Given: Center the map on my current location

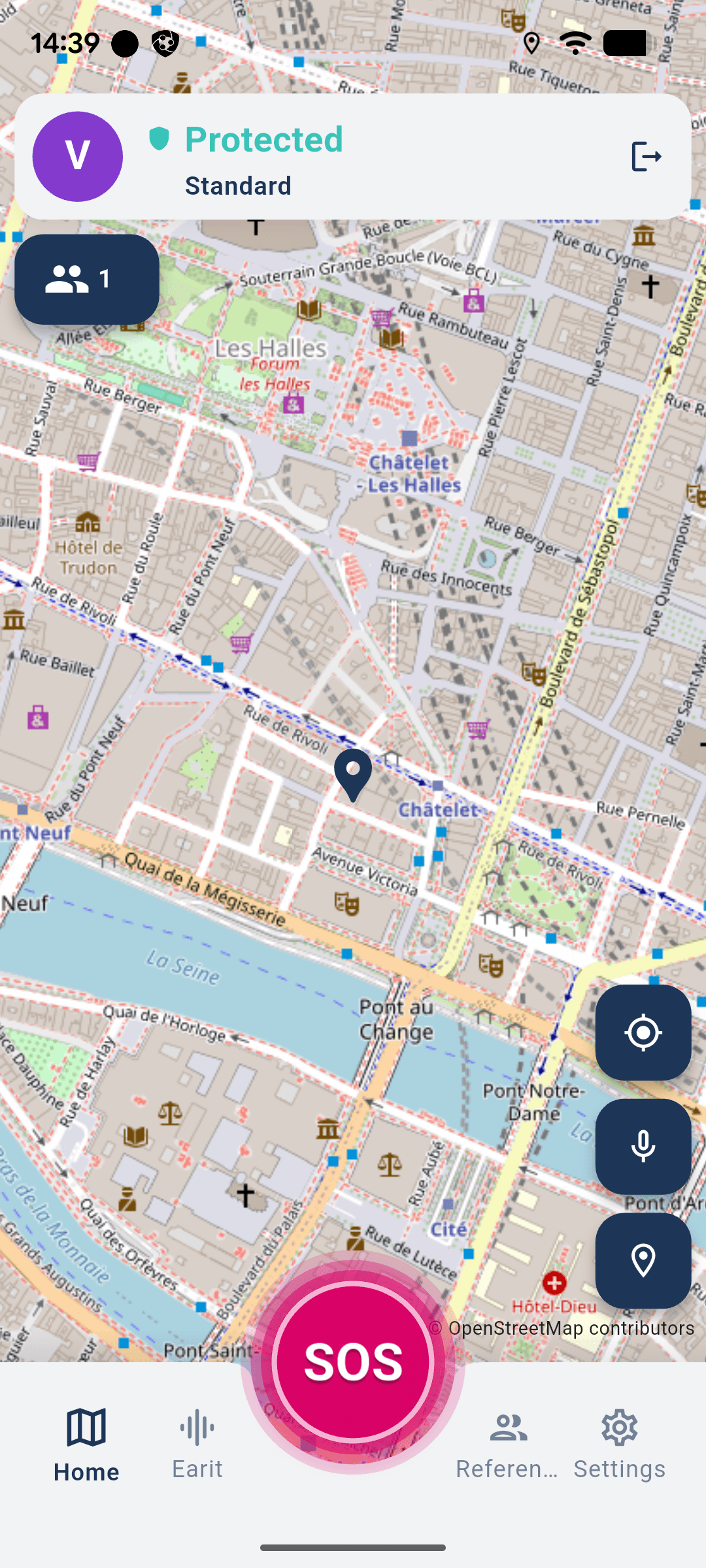Looking at the screenshot, I should pos(643,1033).
